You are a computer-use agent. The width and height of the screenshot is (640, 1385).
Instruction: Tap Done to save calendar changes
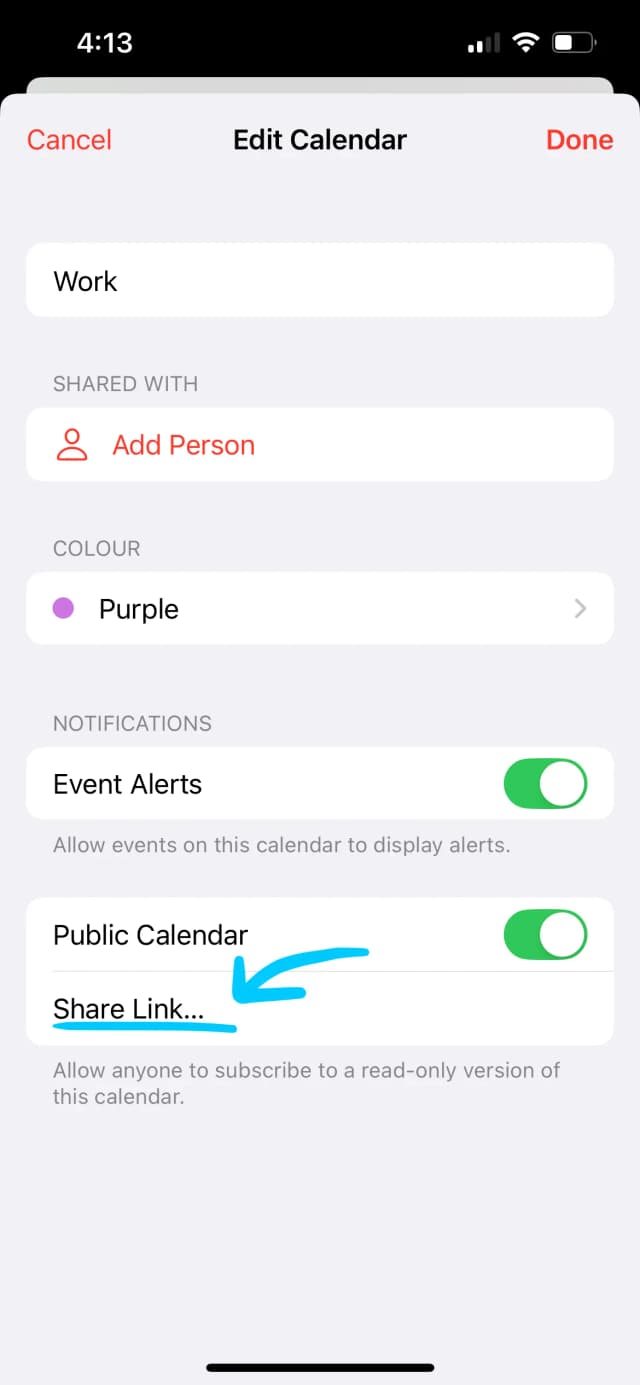point(579,140)
